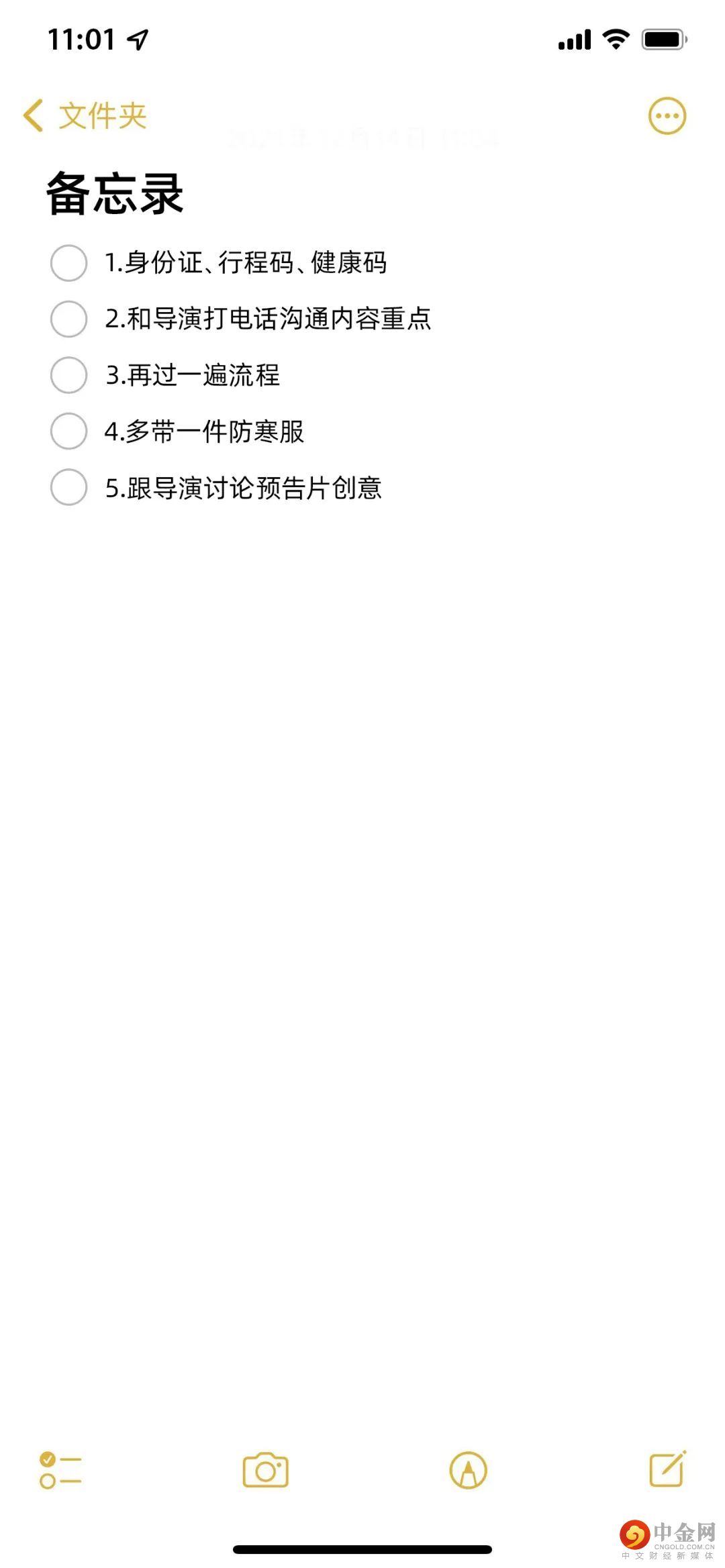The height and width of the screenshot is (1568, 725).
Task: Mark 2.和导演打电话沟通内容重点 as done
Action: 68,319
